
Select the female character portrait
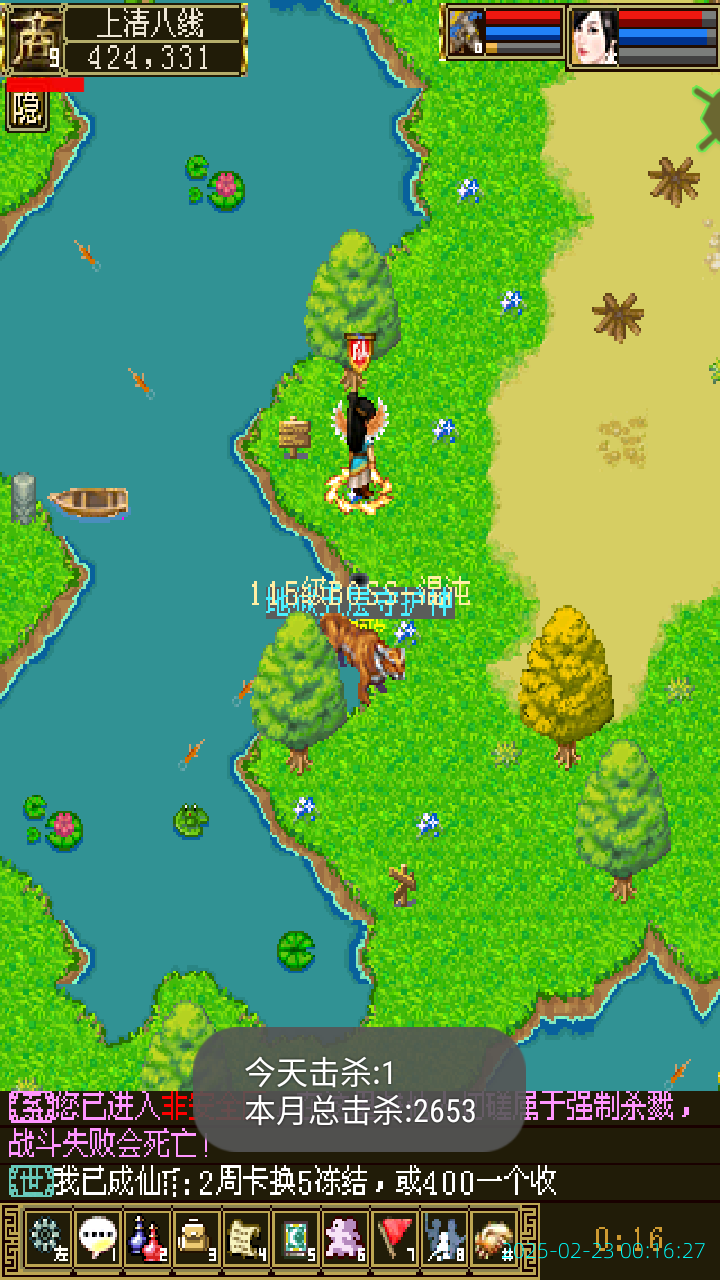click(x=593, y=36)
